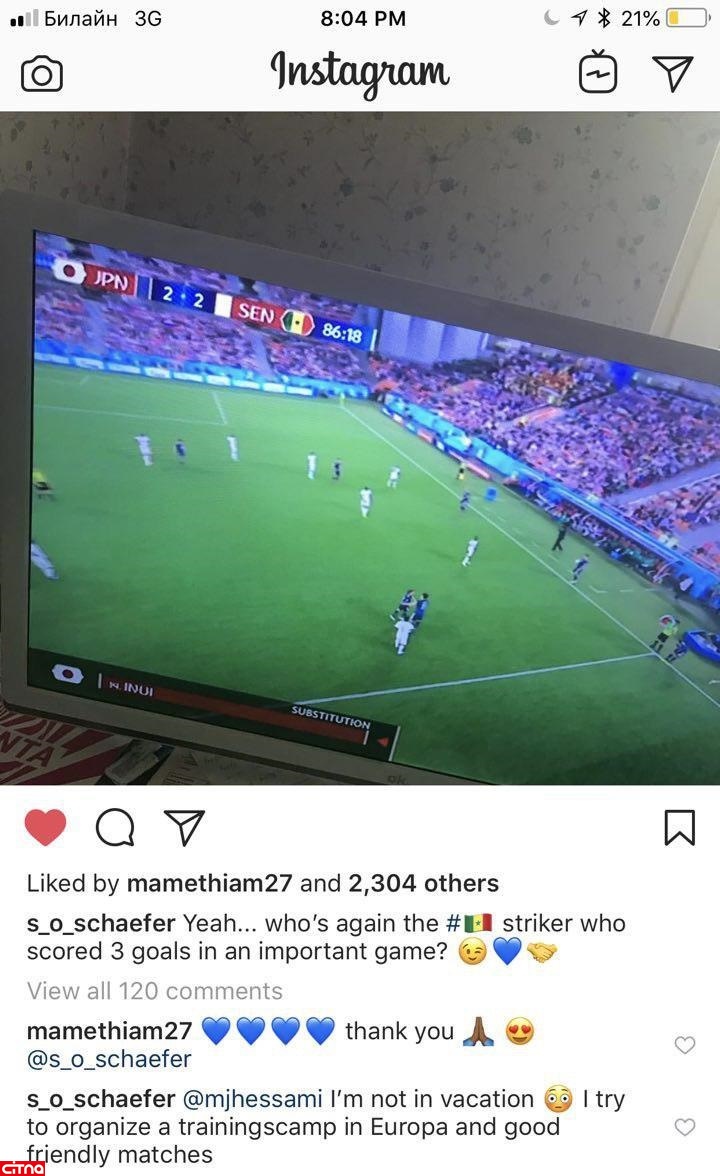Share the post via the arrow icon
720x1176 pixels.
point(184,828)
